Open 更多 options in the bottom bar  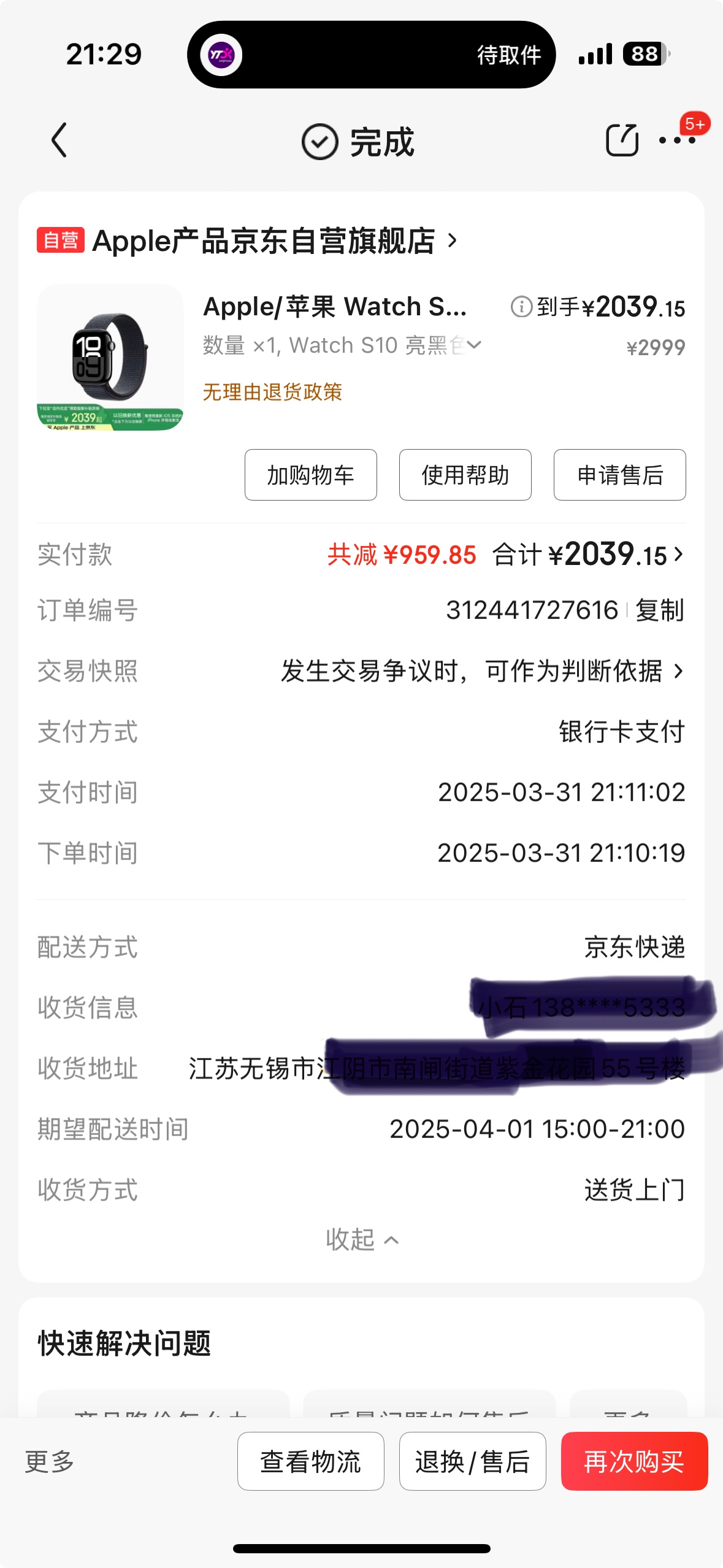50,1461
